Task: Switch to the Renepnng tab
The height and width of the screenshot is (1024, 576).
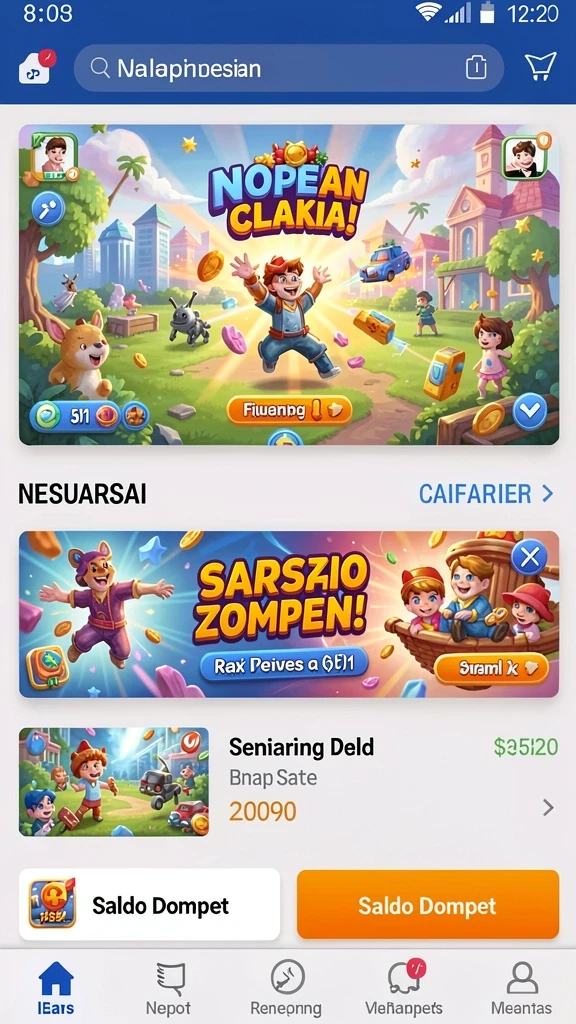Action: pyautogui.click(x=286, y=987)
